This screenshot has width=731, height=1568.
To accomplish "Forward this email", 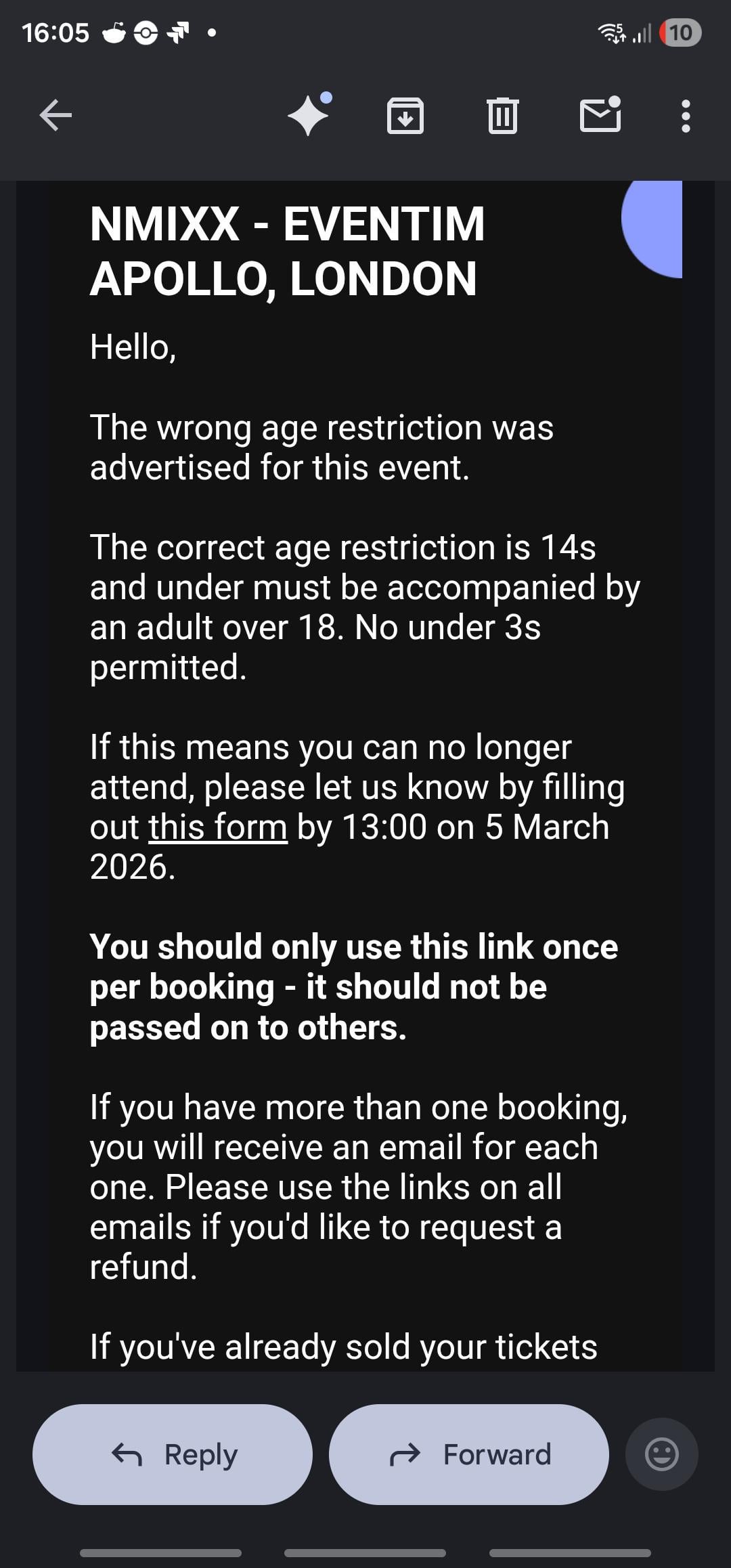I will [469, 1454].
